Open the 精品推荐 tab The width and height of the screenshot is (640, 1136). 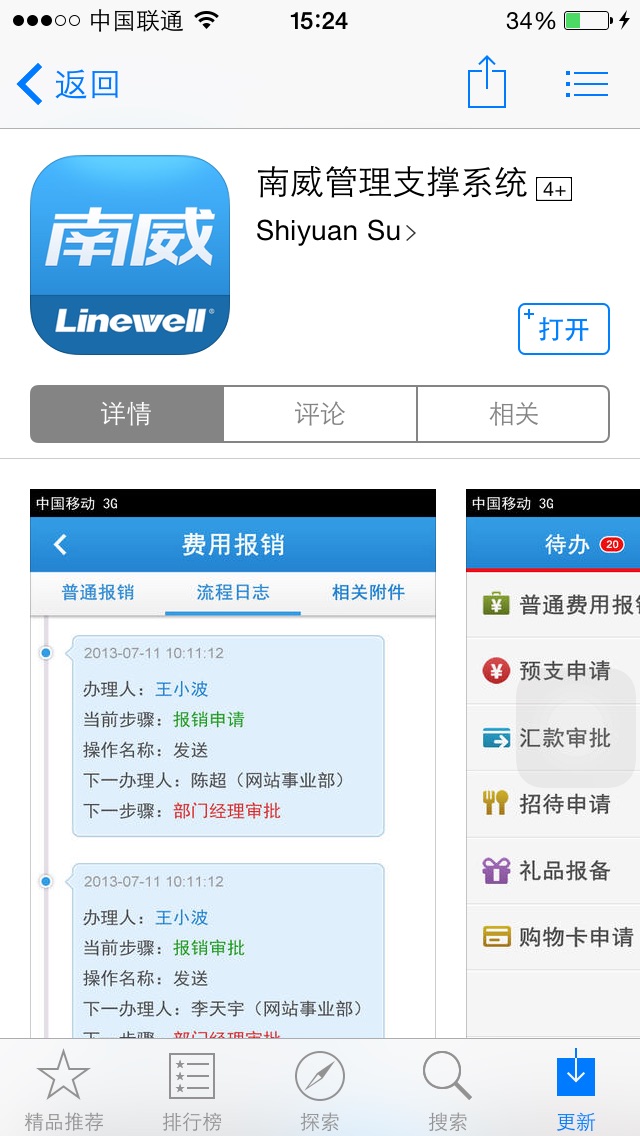(x=64, y=1090)
